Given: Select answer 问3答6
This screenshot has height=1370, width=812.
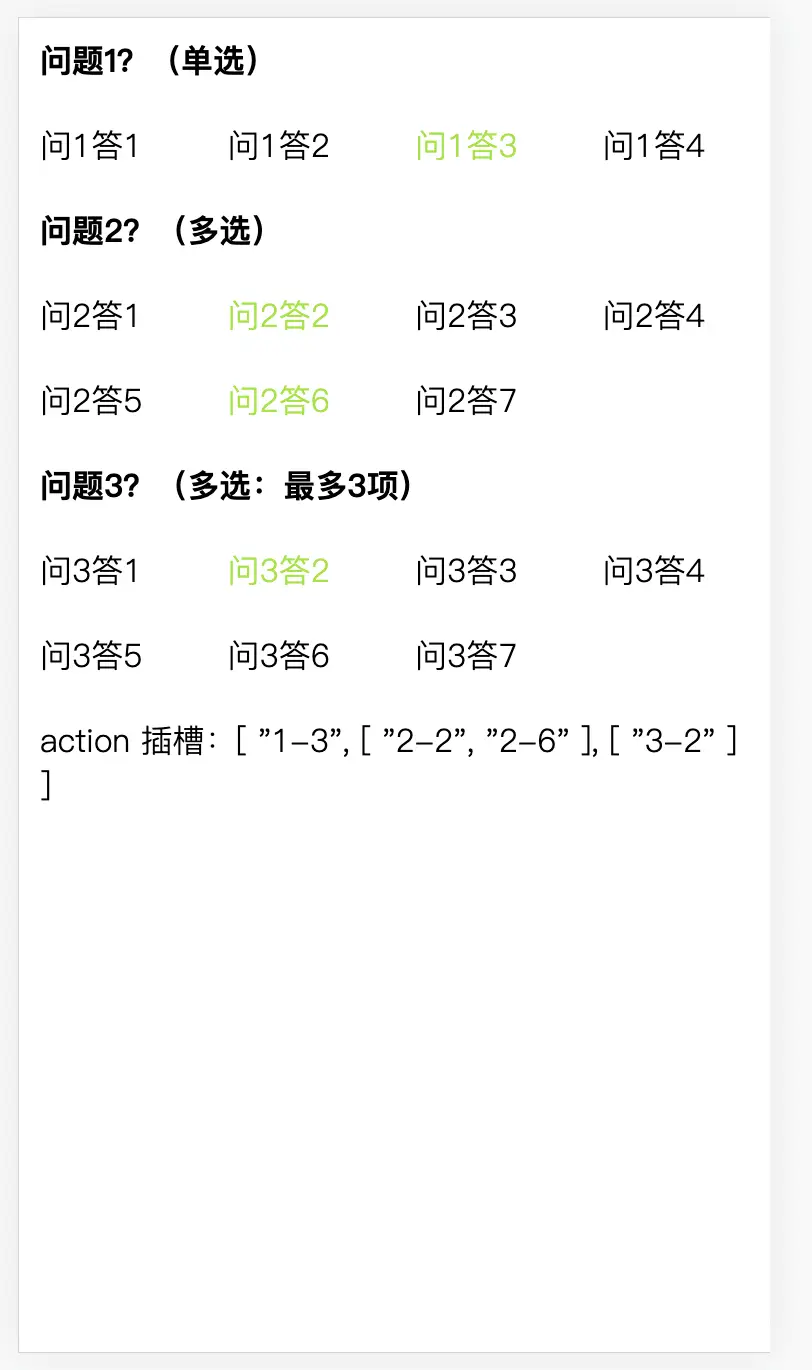Looking at the screenshot, I should pyautogui.click(x=279, y=657).
